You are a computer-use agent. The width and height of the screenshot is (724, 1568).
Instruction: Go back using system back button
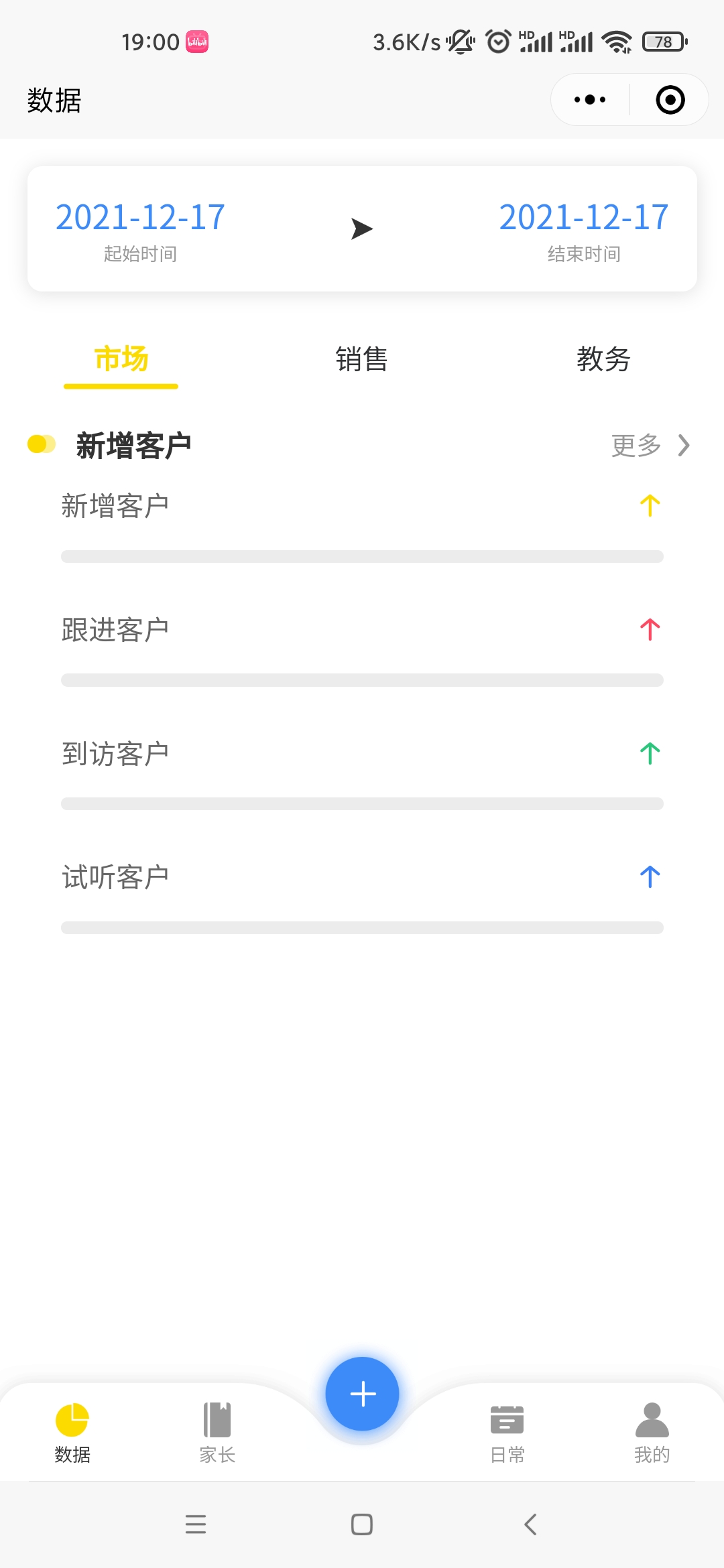(530, 1524)
